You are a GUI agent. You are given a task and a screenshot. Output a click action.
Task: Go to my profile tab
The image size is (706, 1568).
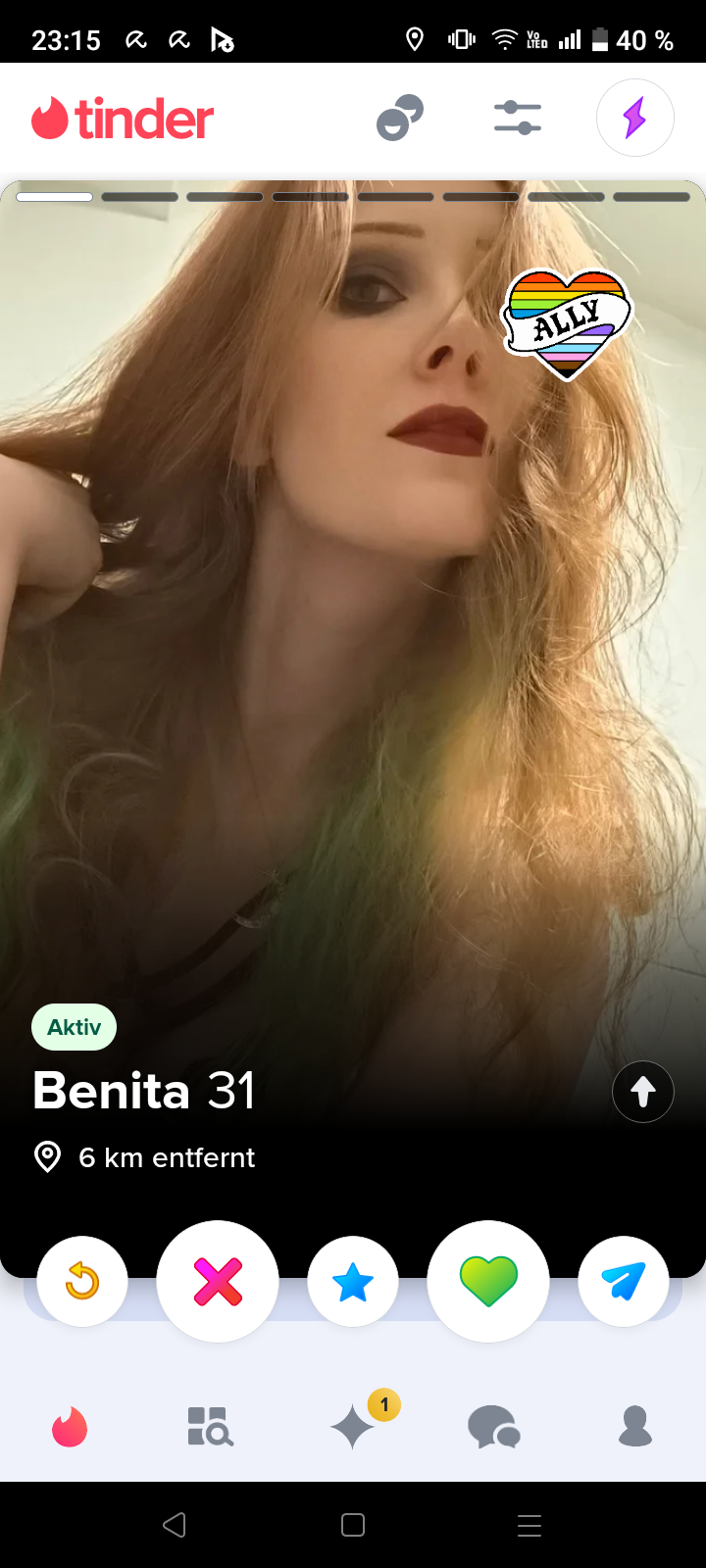[x=635, y=1427]
